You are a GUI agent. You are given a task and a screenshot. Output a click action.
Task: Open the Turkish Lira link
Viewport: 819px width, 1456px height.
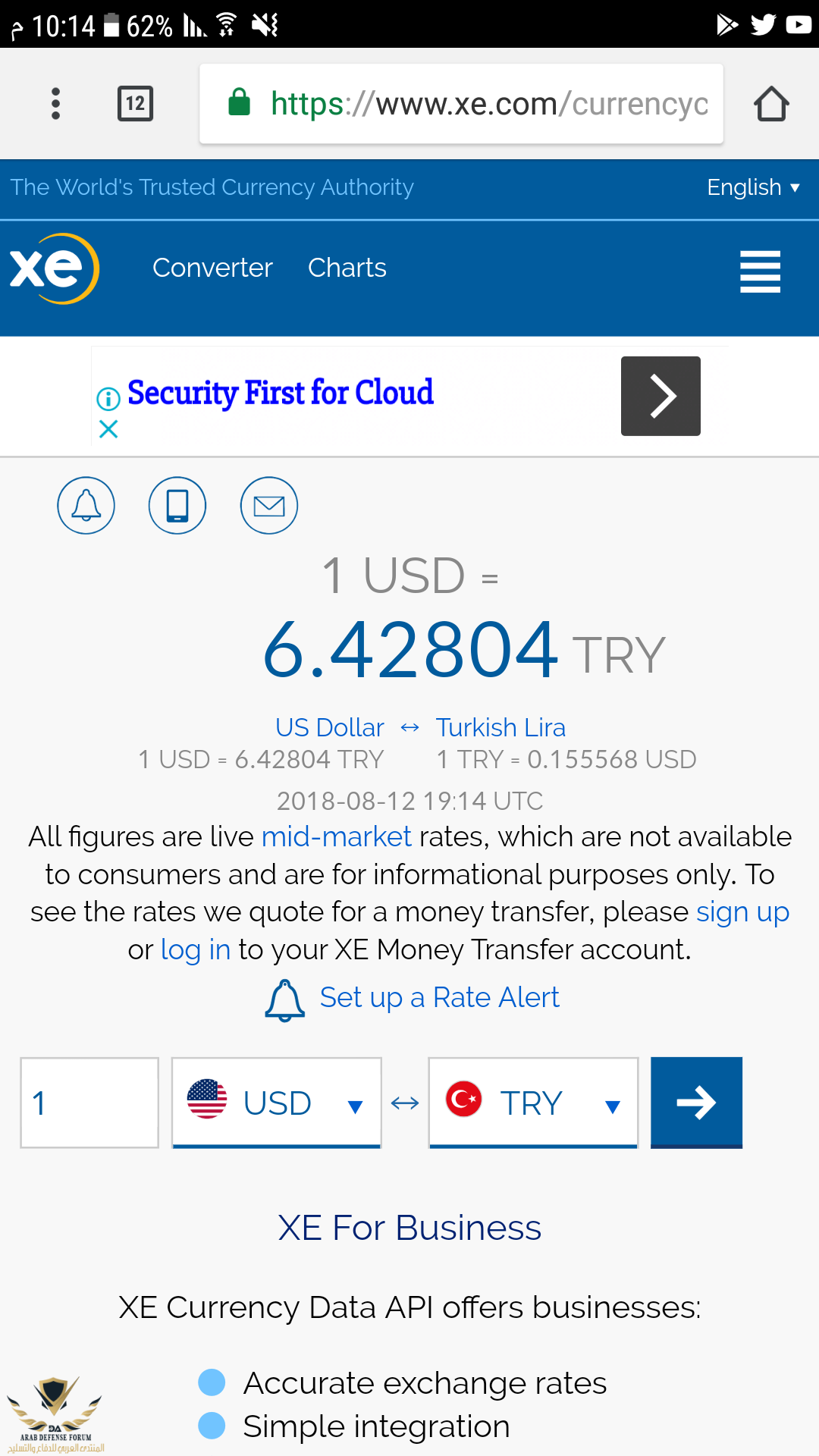500,727
